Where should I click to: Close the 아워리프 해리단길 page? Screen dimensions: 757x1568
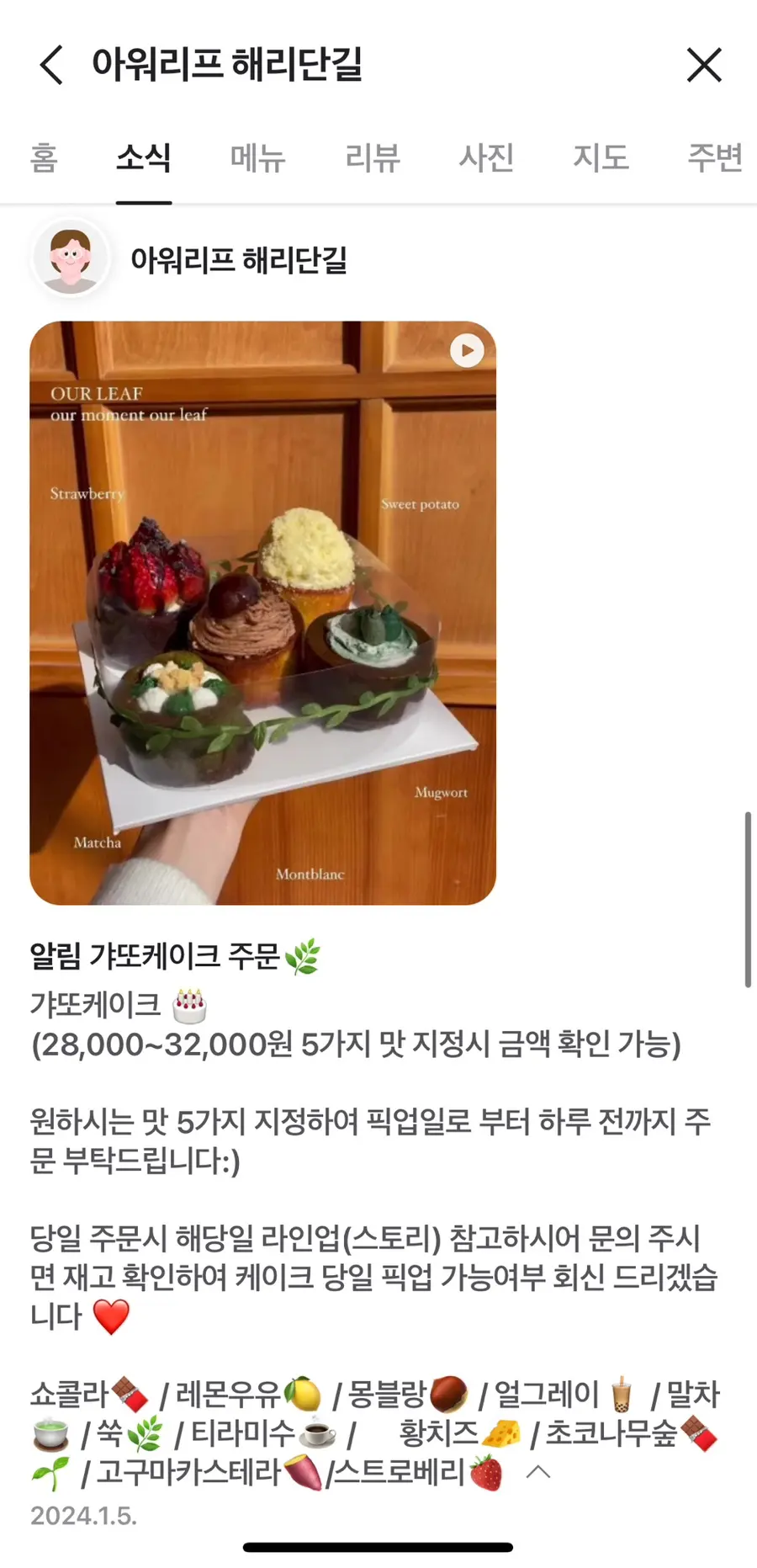[x=704, y=65]
